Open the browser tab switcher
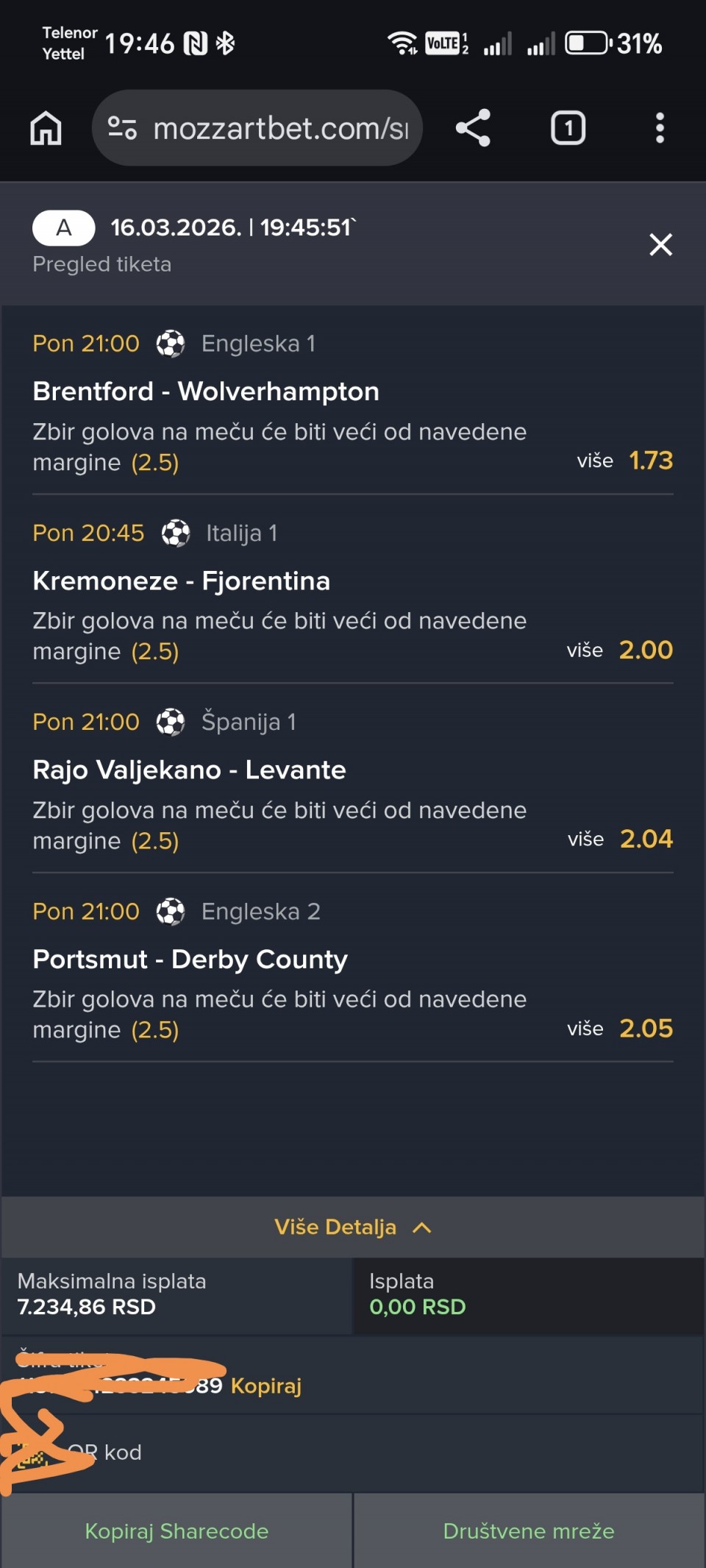Image resolution: width=706 pixels, height=1568 pixels. [x=568, y=128]
